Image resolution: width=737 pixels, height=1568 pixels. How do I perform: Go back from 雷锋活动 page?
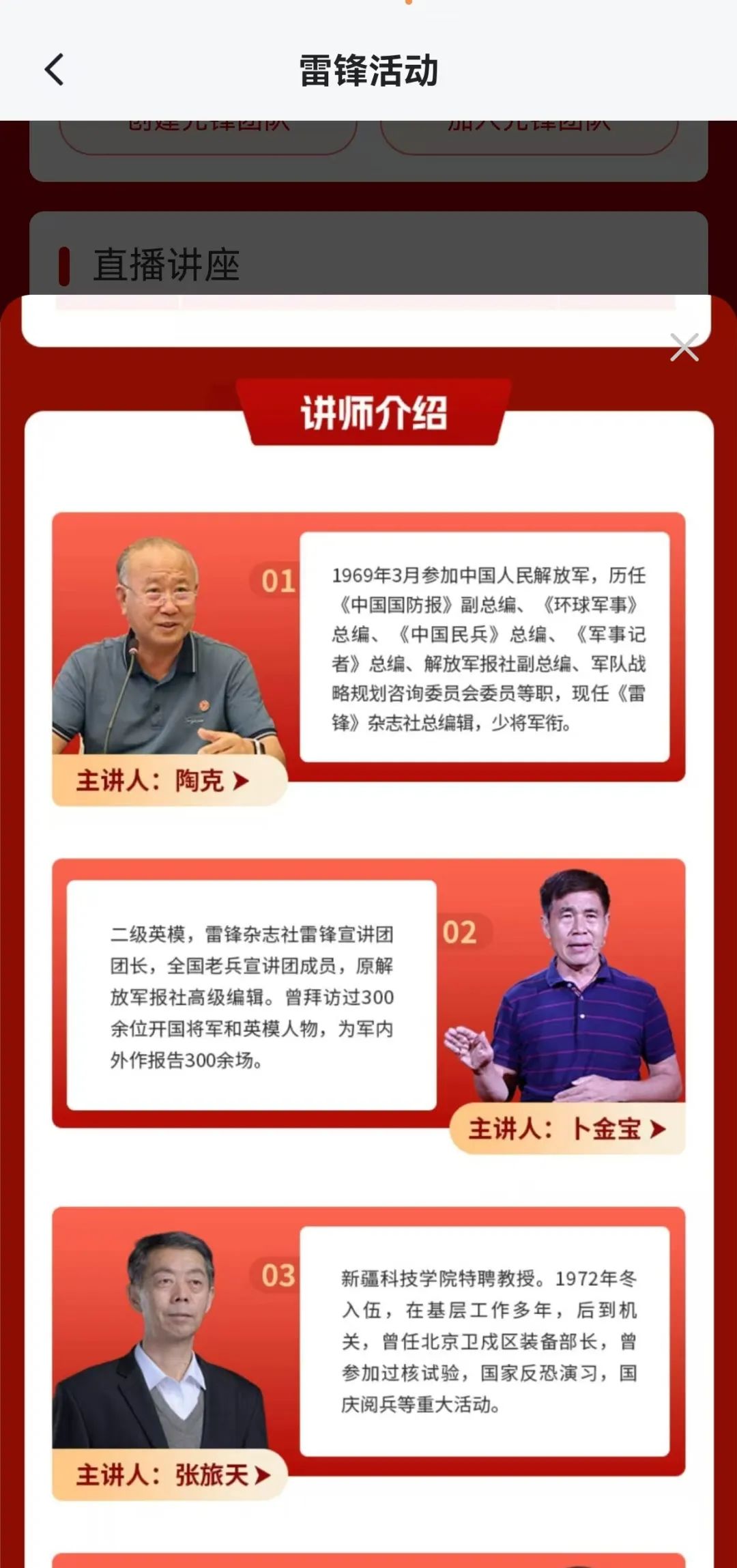pyautogui.click(x=55, y=70)
